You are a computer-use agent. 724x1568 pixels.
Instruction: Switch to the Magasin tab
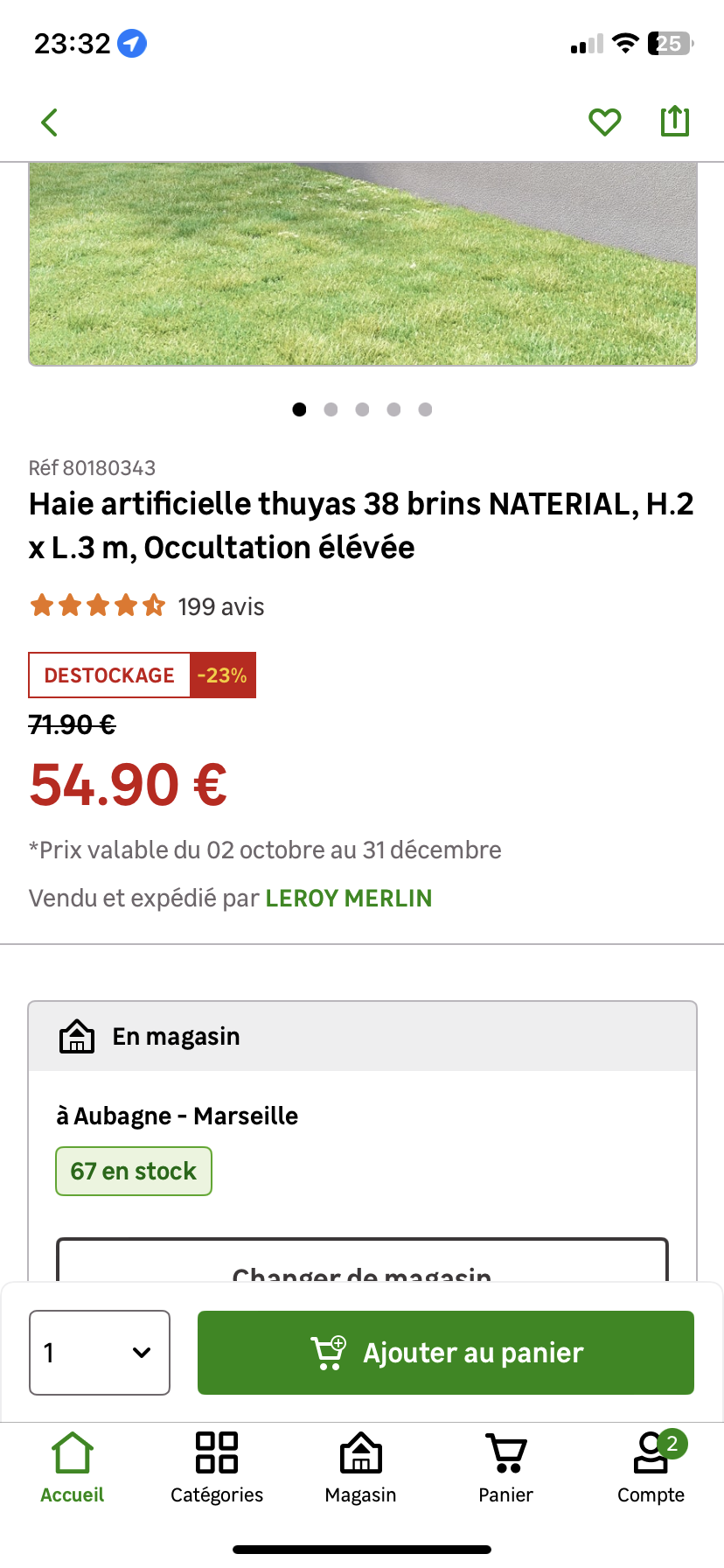click(x=361, y=1467)
